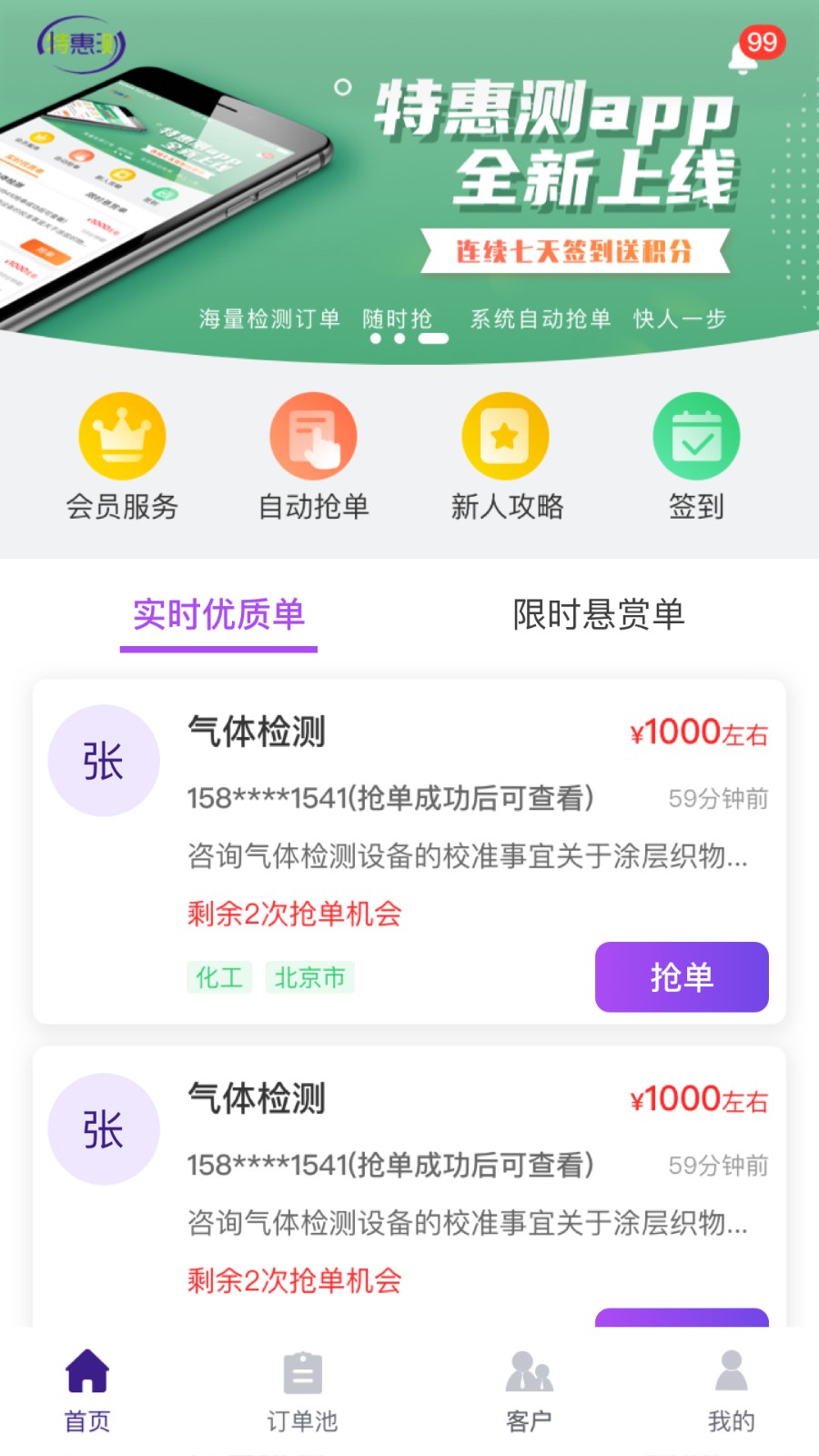This screenshot has height=1456, width=819.
Task: Select the 实时优质单 tab
Action: 218,617
